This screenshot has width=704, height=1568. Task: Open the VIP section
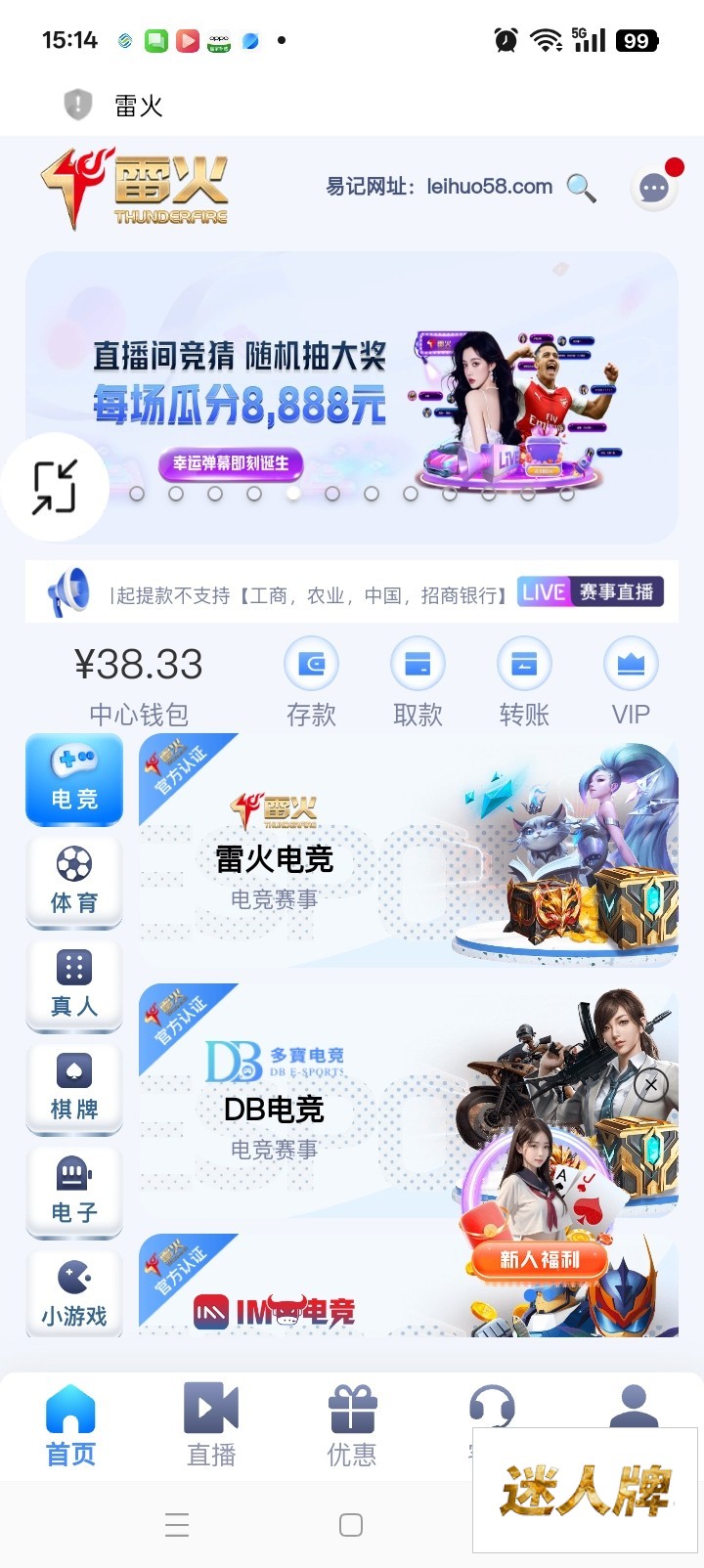pyautogui.click(x=631, y=680)
